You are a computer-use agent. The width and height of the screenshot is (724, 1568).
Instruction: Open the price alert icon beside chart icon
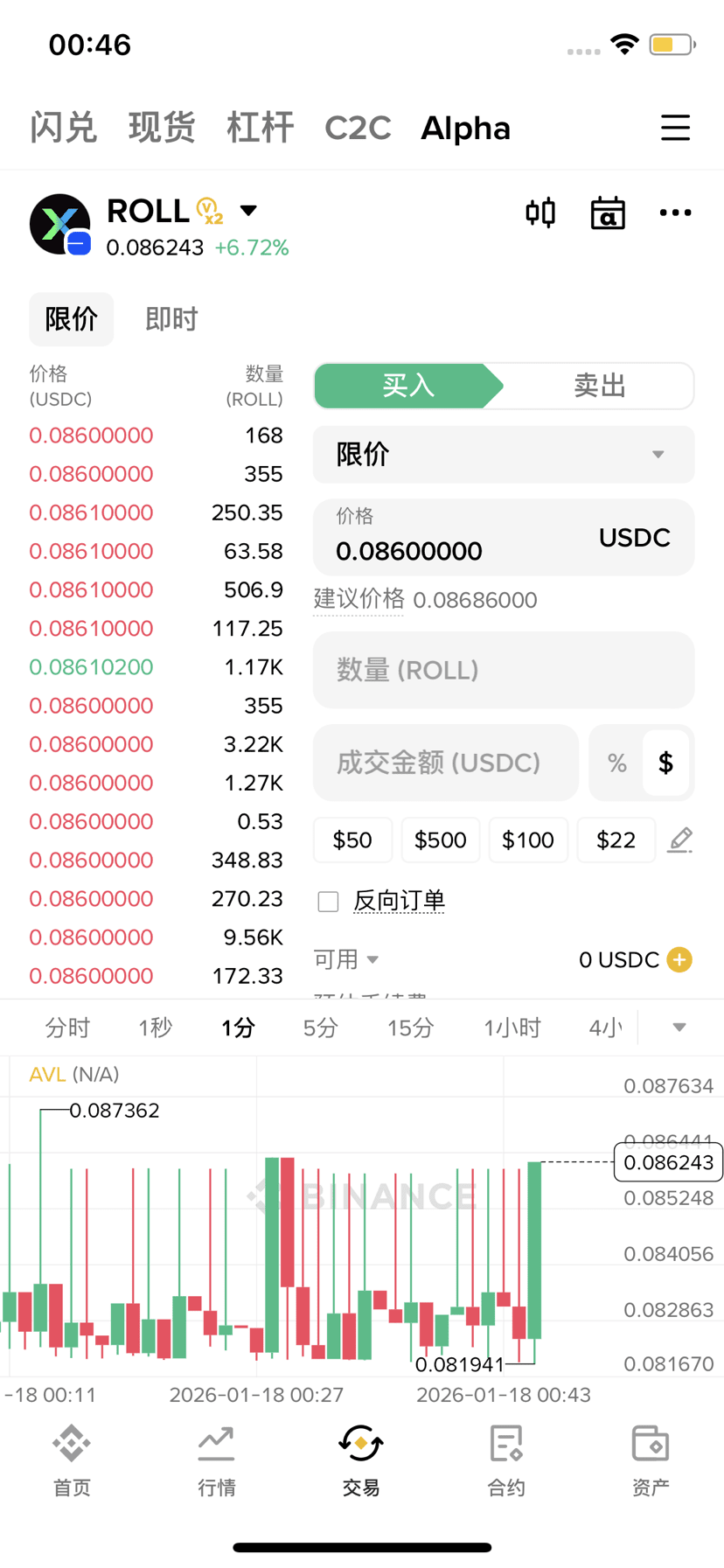click(x=608, y=213)
